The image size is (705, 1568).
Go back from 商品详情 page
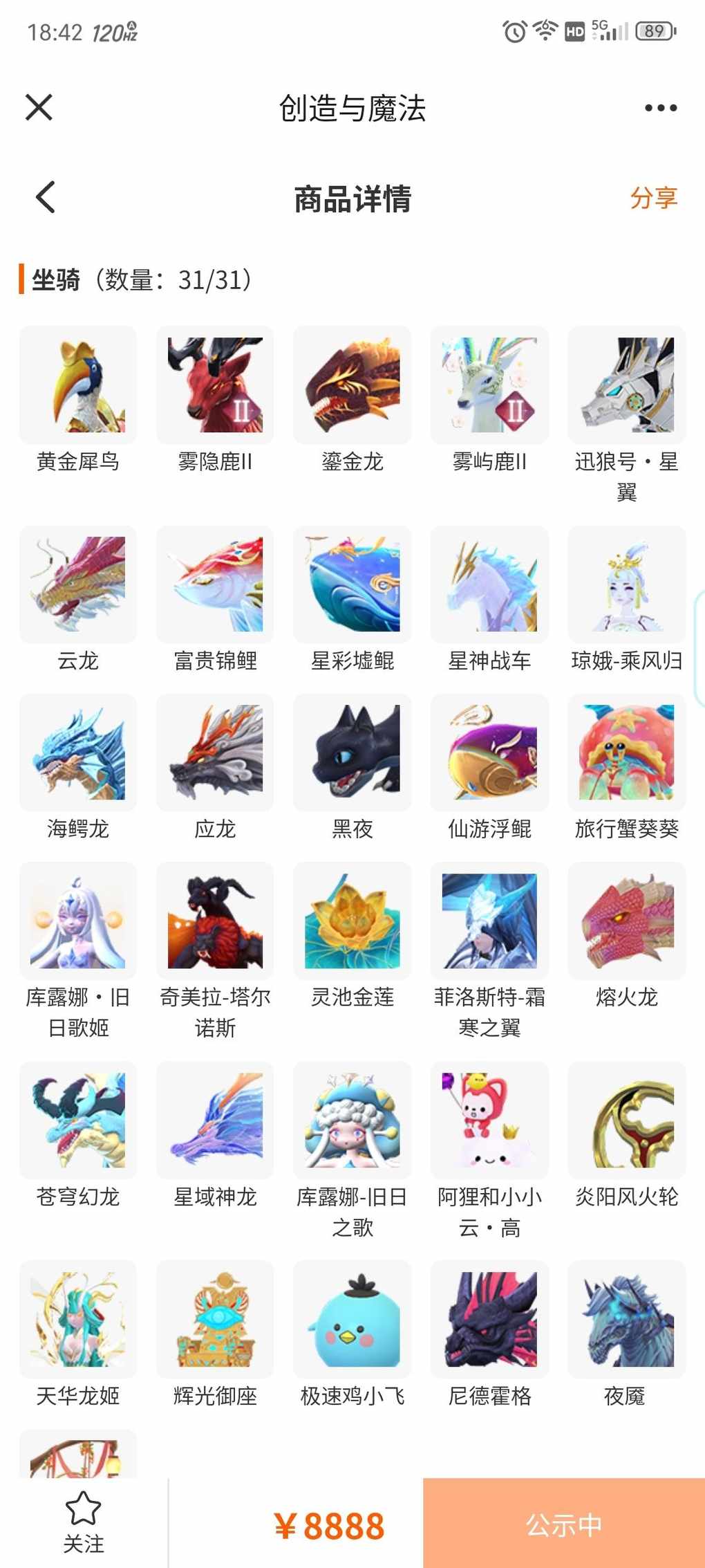pos(46,198)
